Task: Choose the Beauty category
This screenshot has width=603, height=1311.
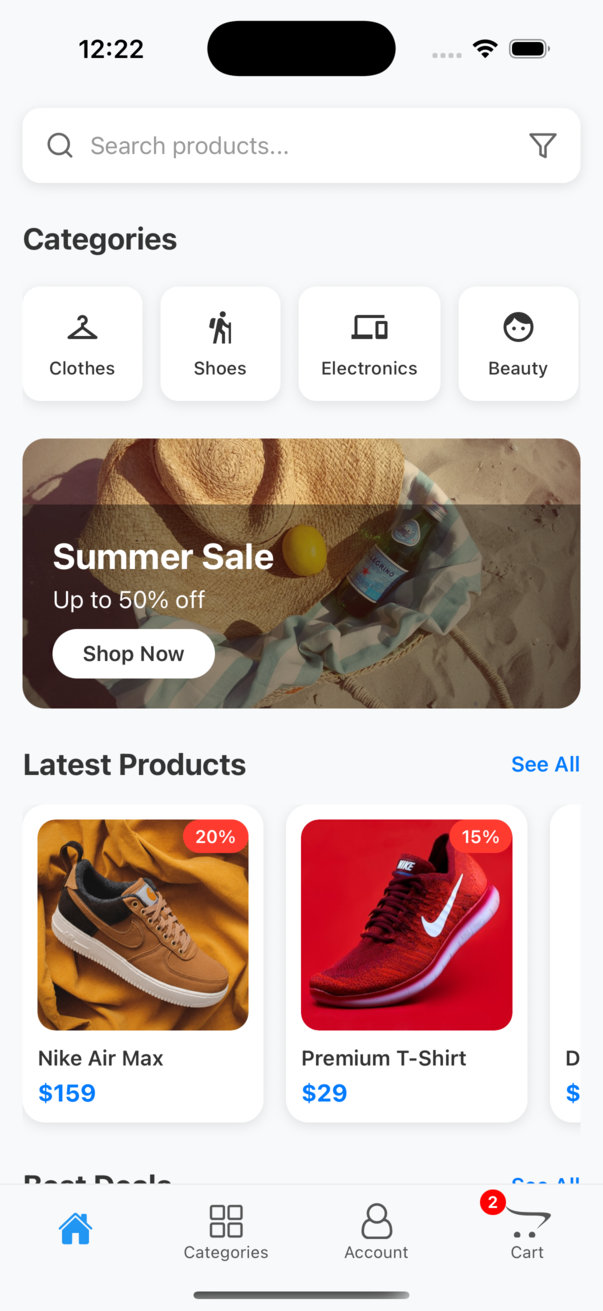Action: pos(518,344)
